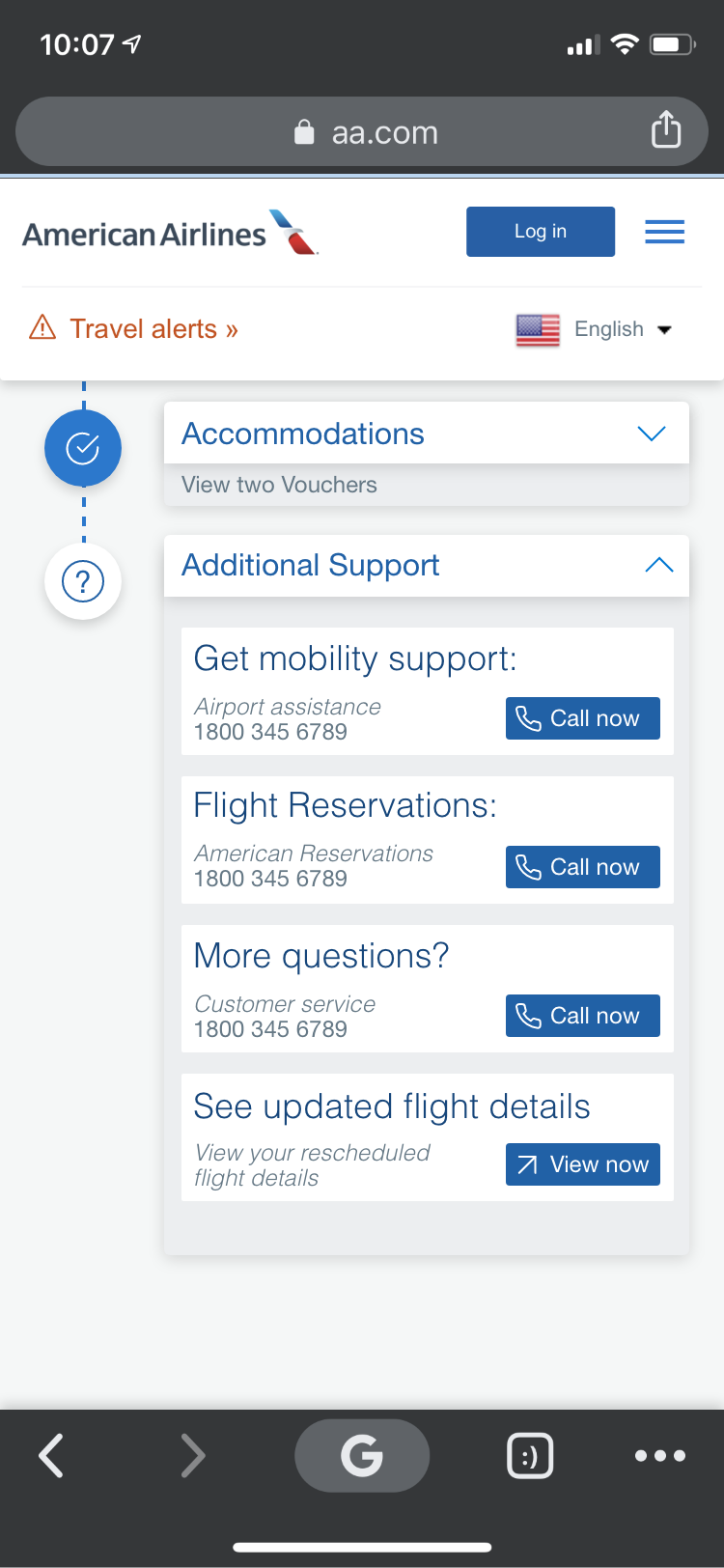Open the hamburger menu

pos(664,232)
